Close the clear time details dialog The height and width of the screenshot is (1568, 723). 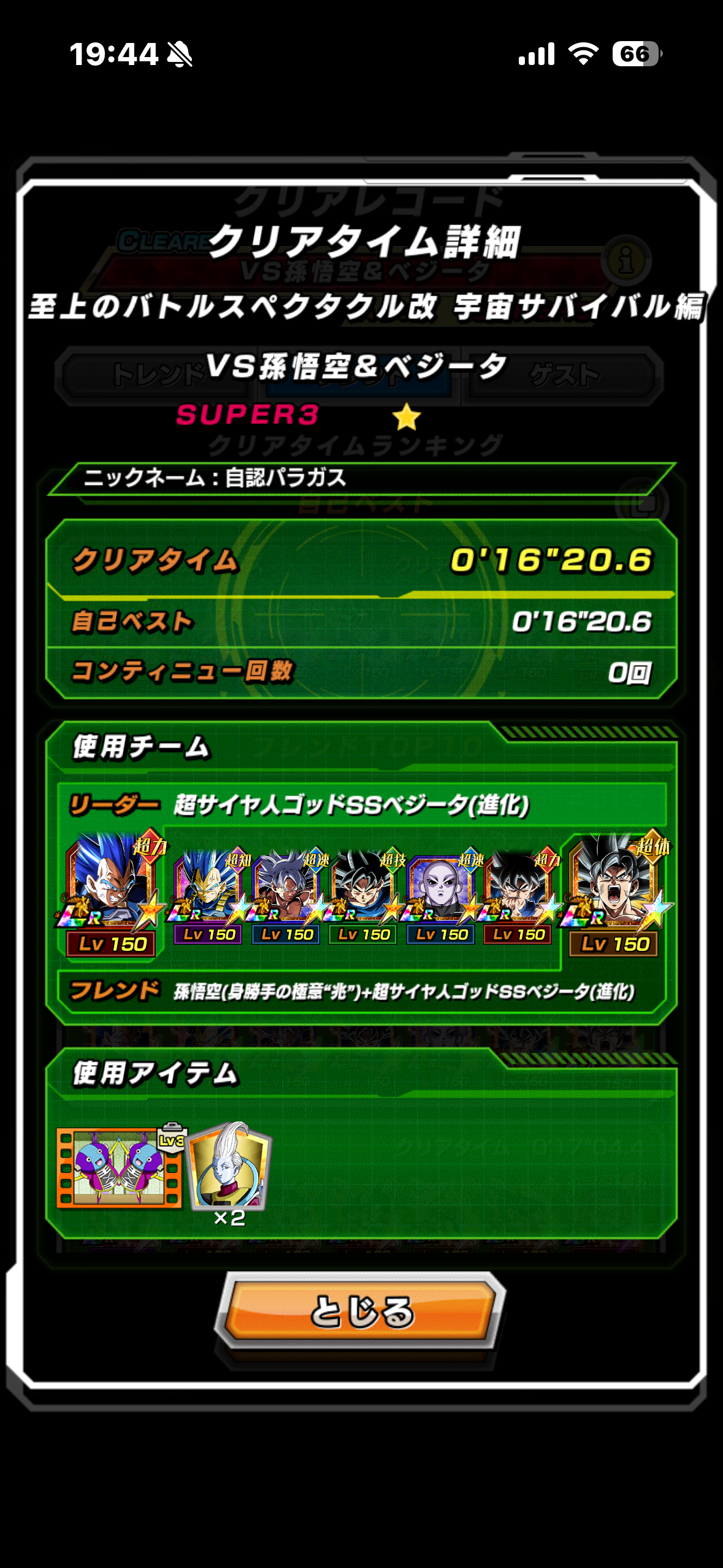click(361, 1311)
